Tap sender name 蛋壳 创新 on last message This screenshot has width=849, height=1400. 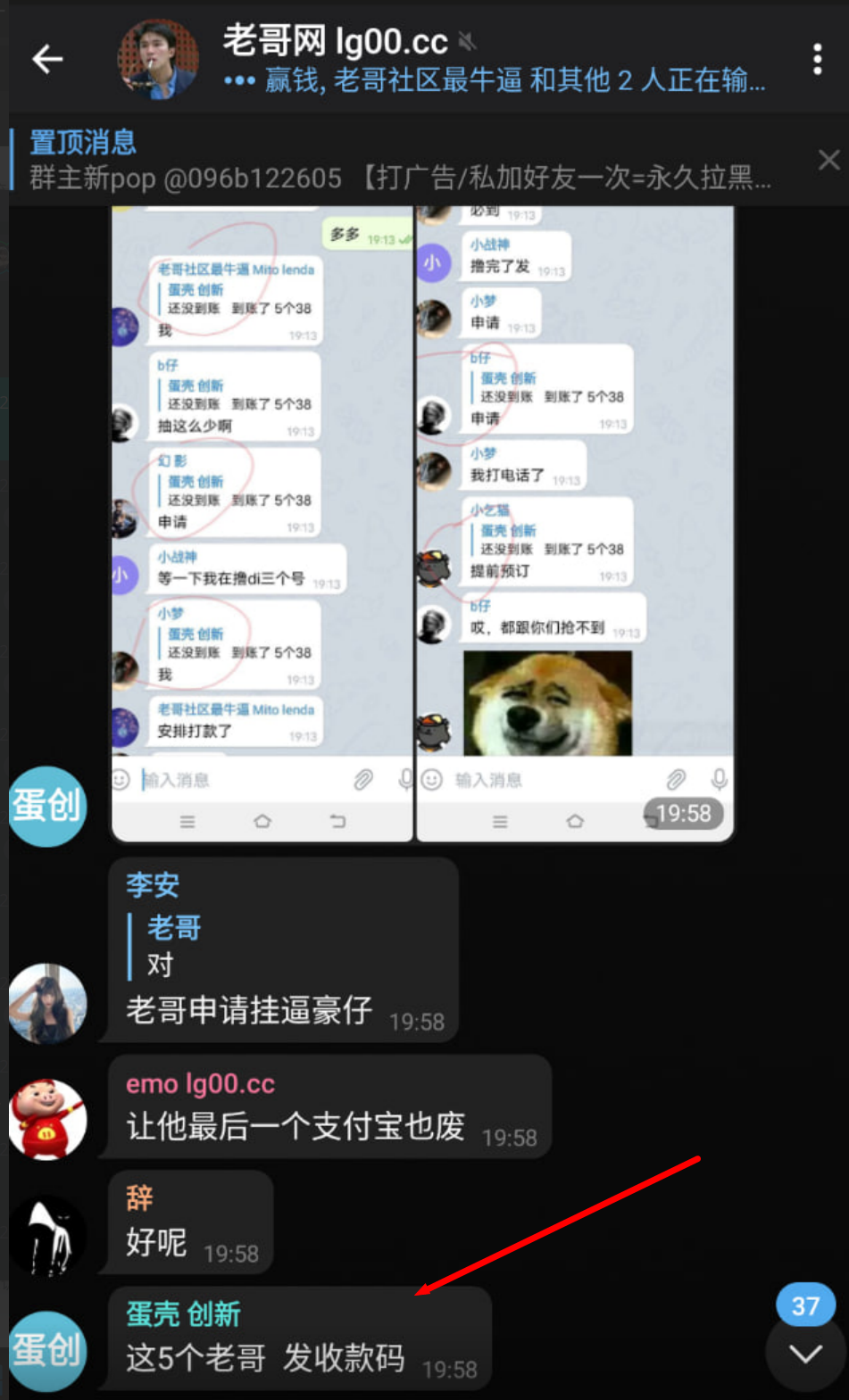tap(184, 1313)
